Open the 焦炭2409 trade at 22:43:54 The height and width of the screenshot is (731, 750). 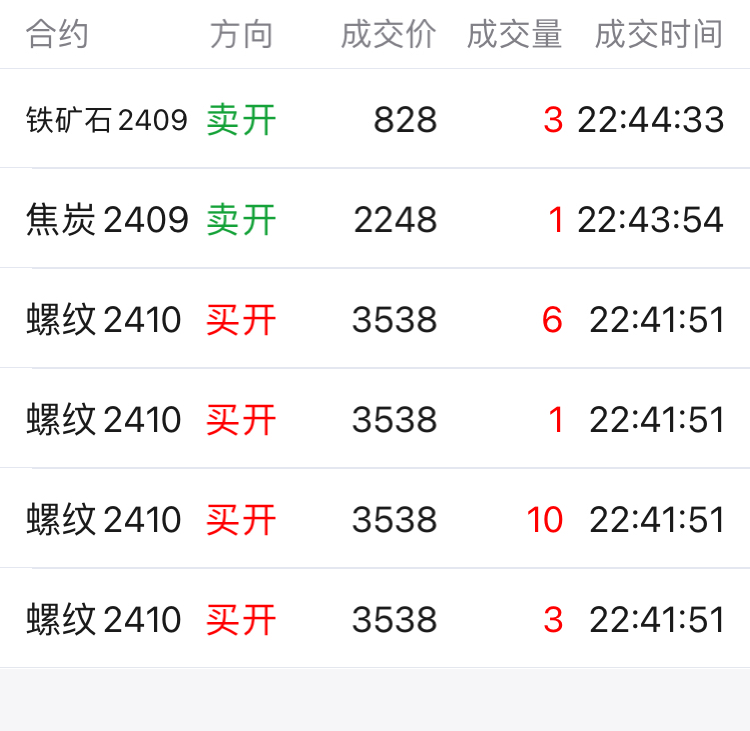375,219
